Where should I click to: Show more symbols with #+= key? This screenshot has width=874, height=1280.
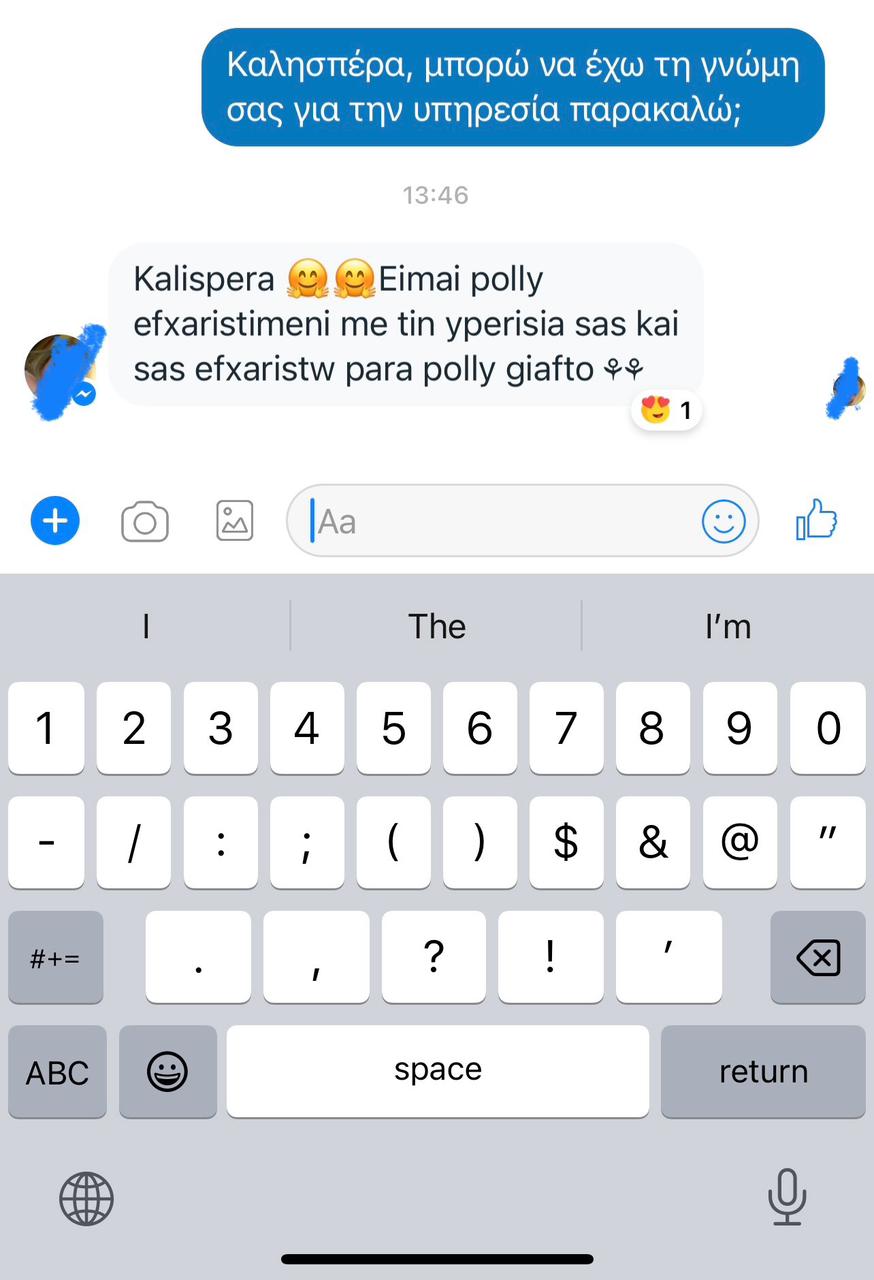click(x=55, y=958)
